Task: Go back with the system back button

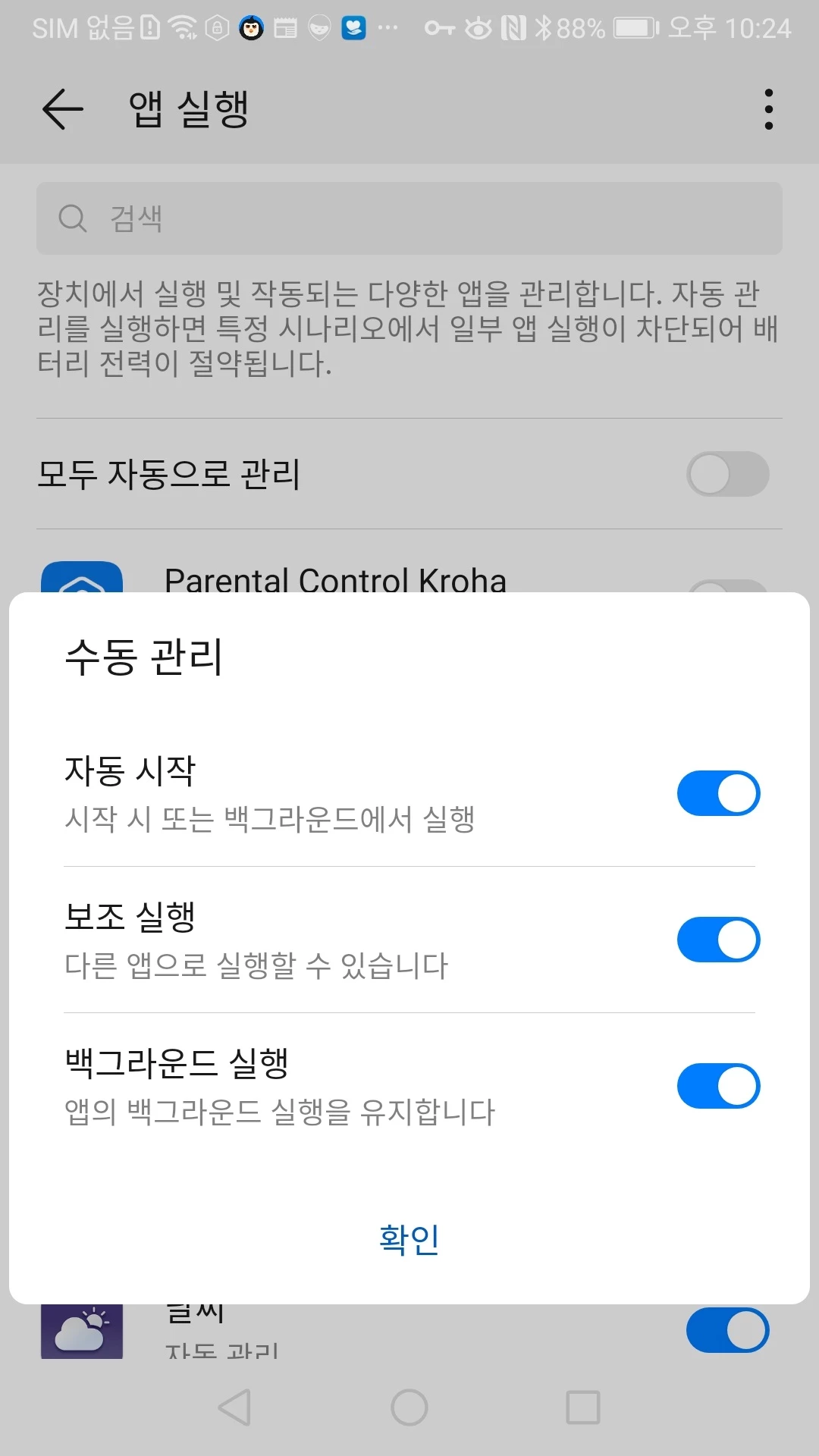Action: click(234, 1407)
